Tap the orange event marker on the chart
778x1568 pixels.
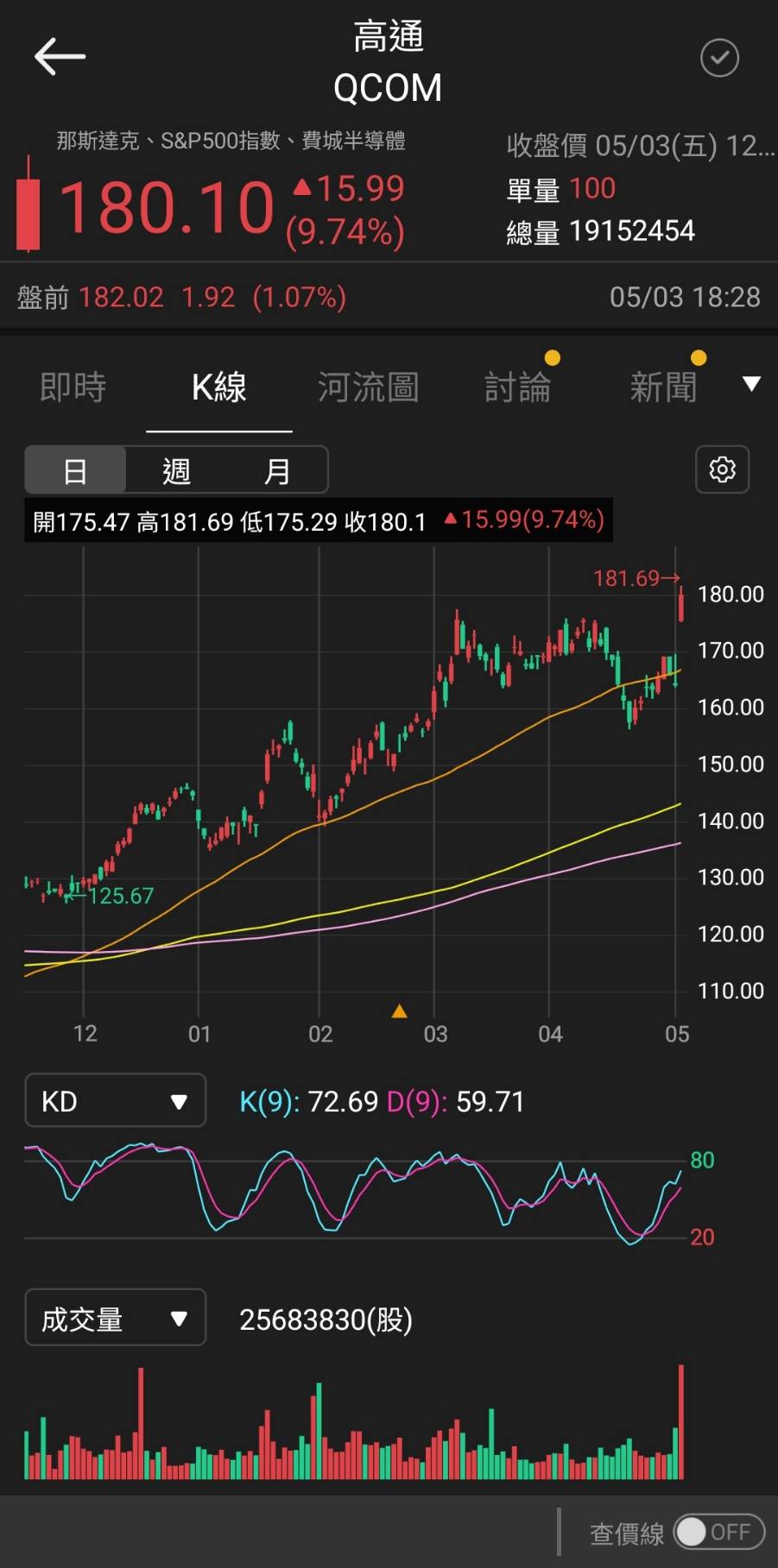399,1011
